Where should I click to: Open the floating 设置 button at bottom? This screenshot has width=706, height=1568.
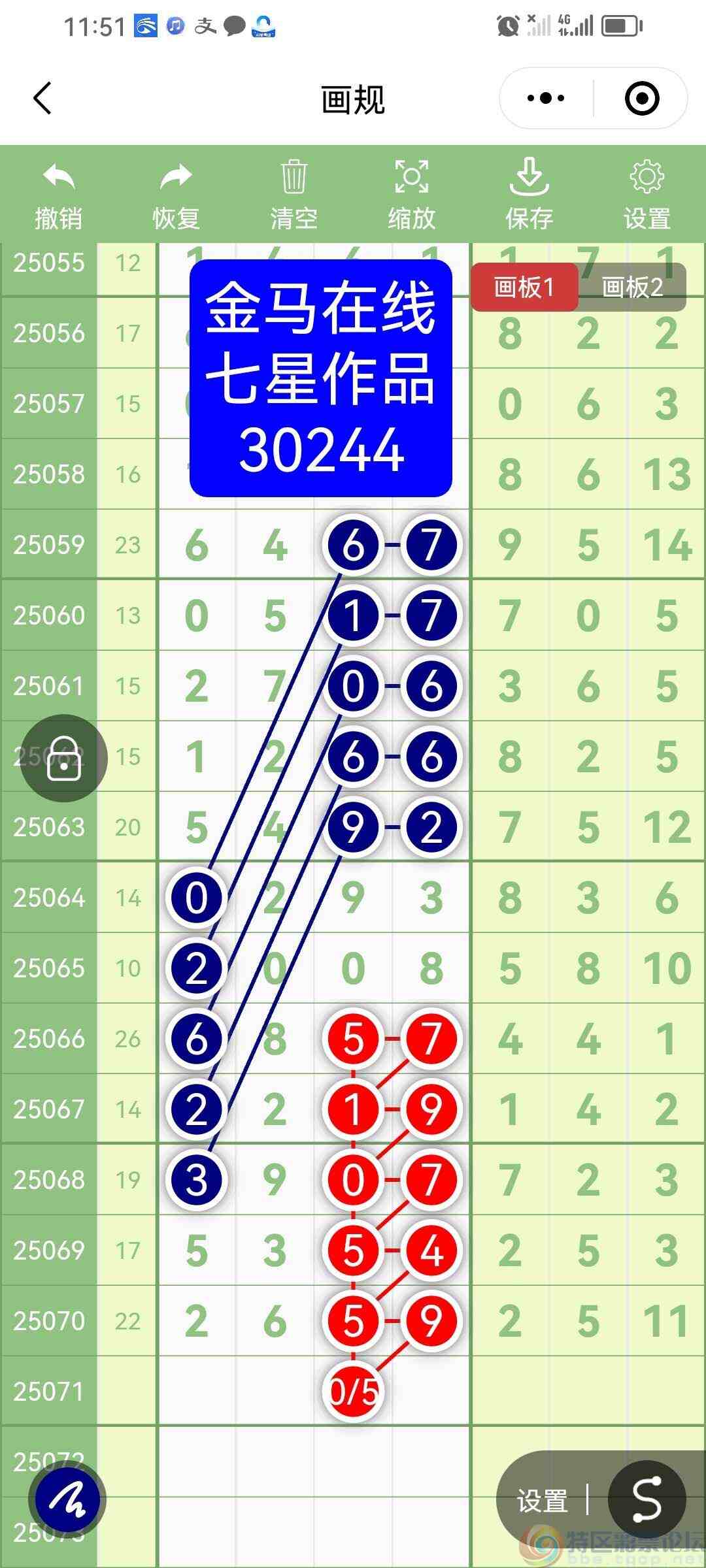point(542,1501)
